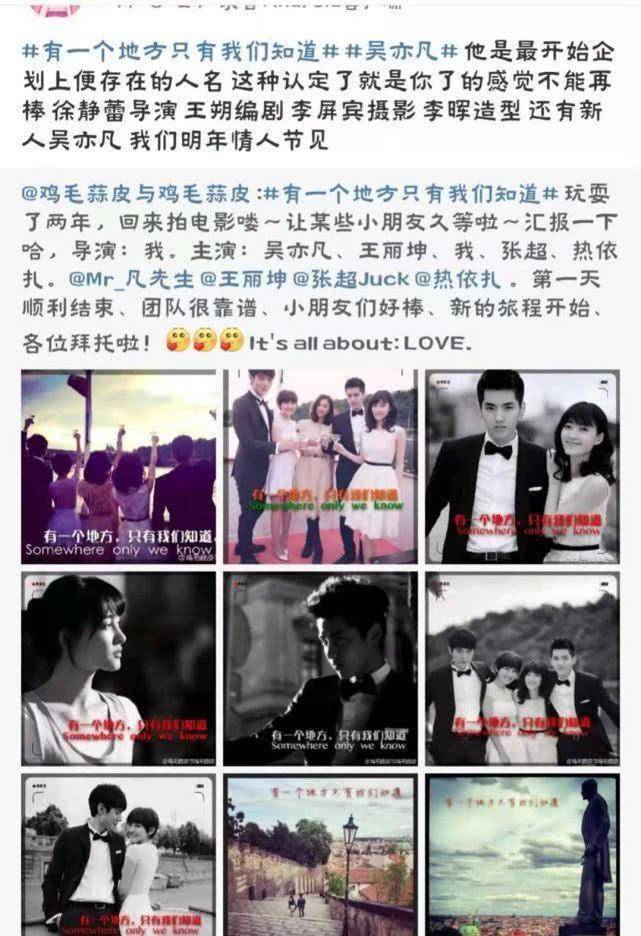Open the black-and-white woman profile photo
This screenshot has height=936, width=641.
119,669
